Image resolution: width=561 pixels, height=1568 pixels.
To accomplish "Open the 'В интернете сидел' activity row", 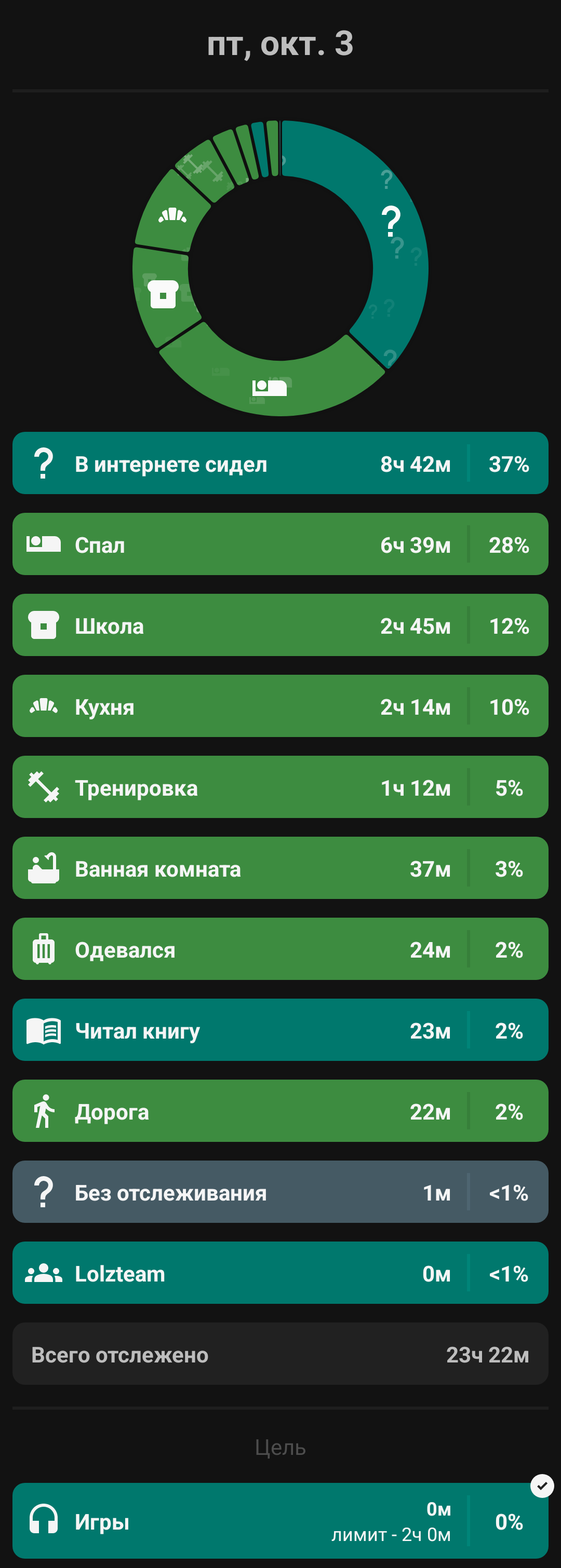I will (x=280, y=463).
